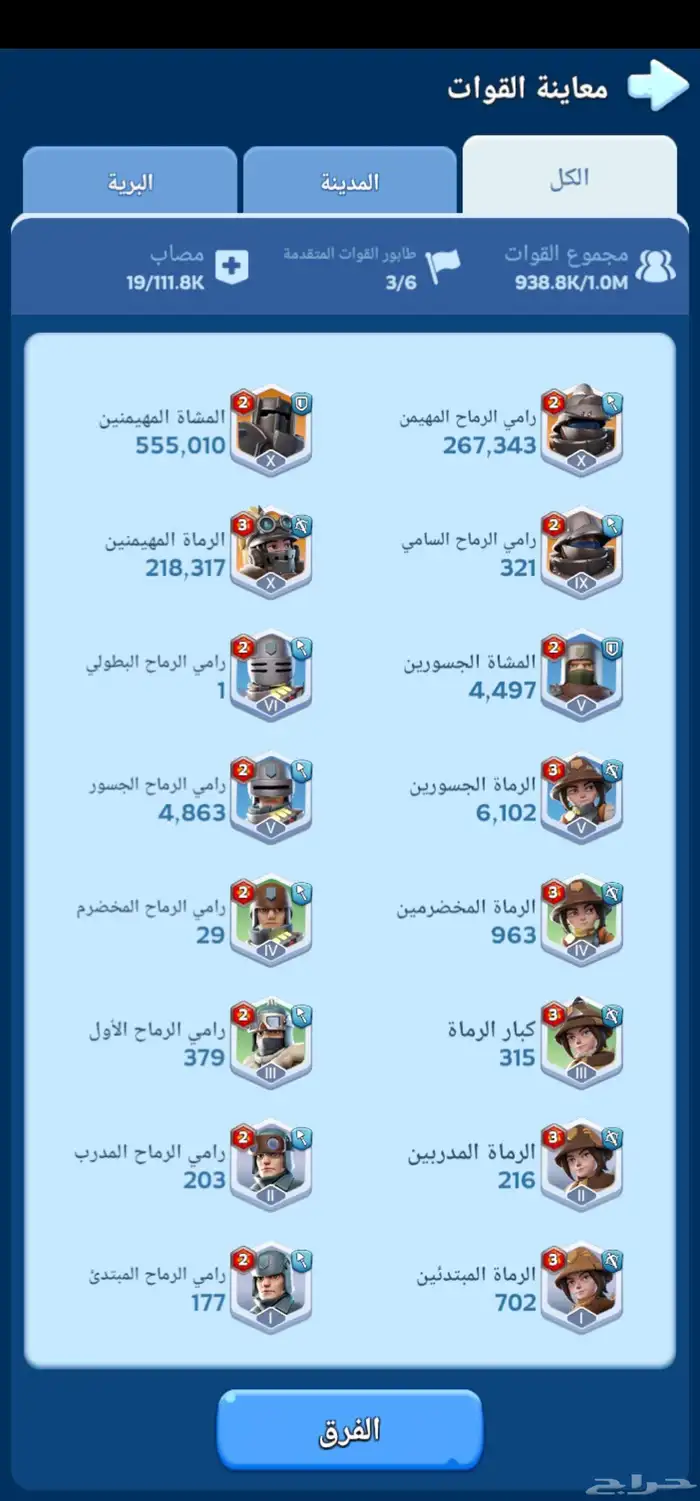Image resolution: width=700 pixels, height=1501 pixels.
Task: Open the الفرق button
Action: tap(350, 1430)
